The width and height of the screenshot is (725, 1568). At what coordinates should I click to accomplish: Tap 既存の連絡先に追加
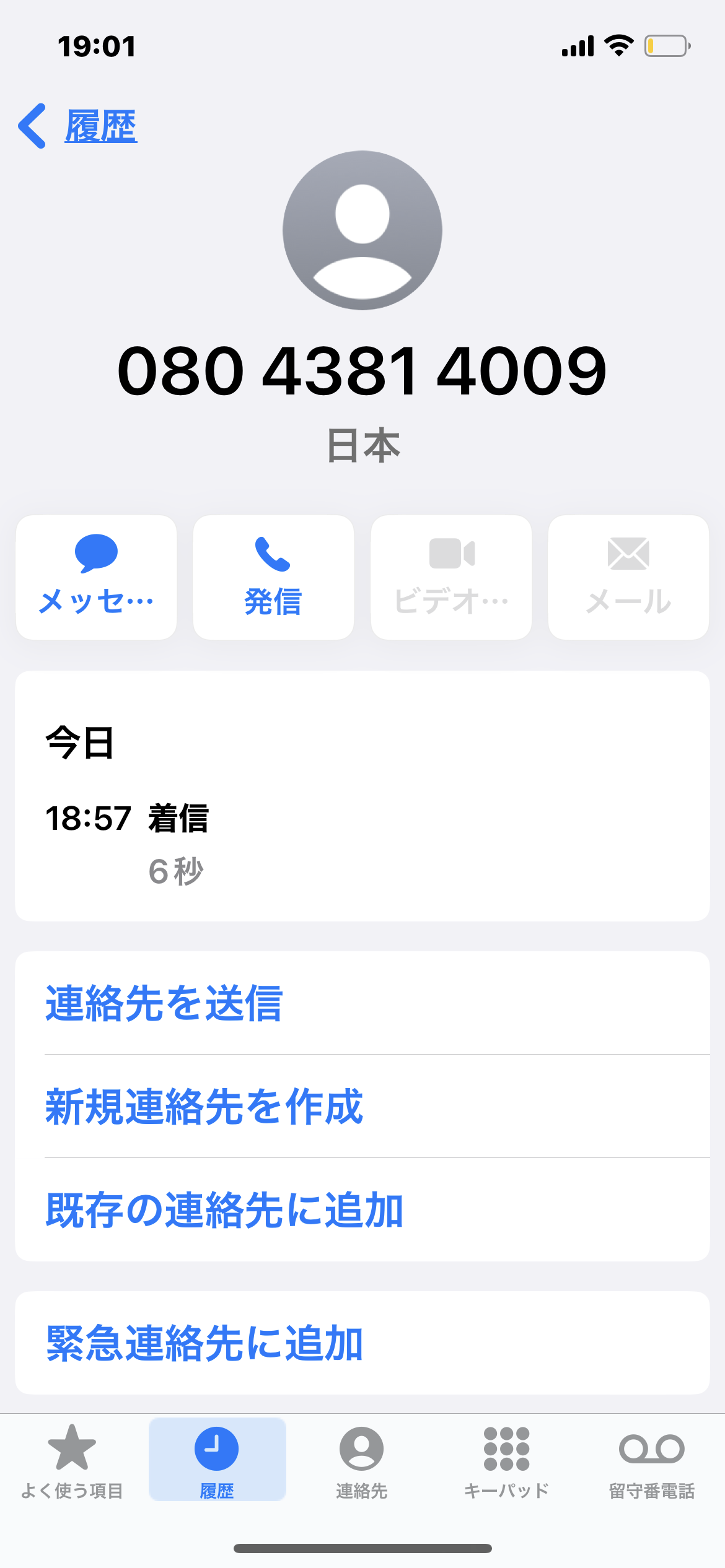coord(362,1209)
